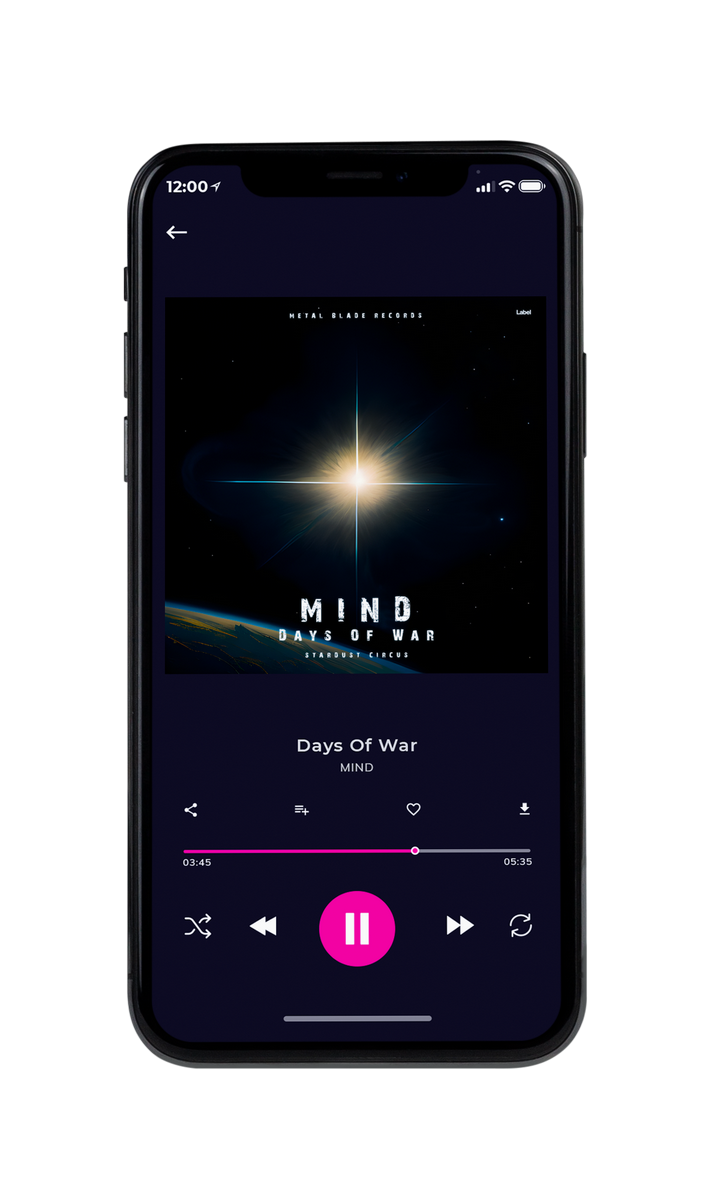
Task: Pause the playing song
Action: [357, 929]
